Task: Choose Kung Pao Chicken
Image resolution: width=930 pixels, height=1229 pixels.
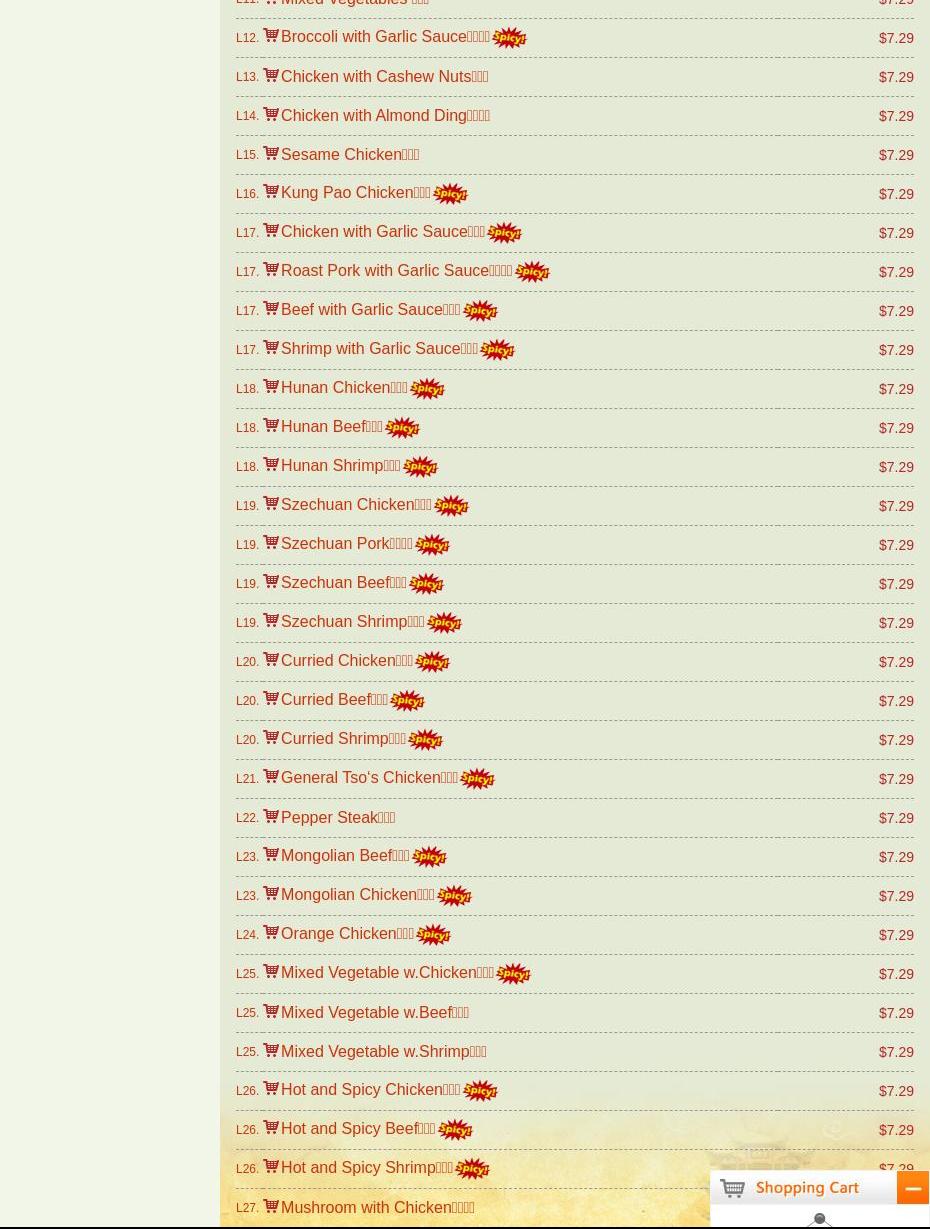Action: coord(355,193)
